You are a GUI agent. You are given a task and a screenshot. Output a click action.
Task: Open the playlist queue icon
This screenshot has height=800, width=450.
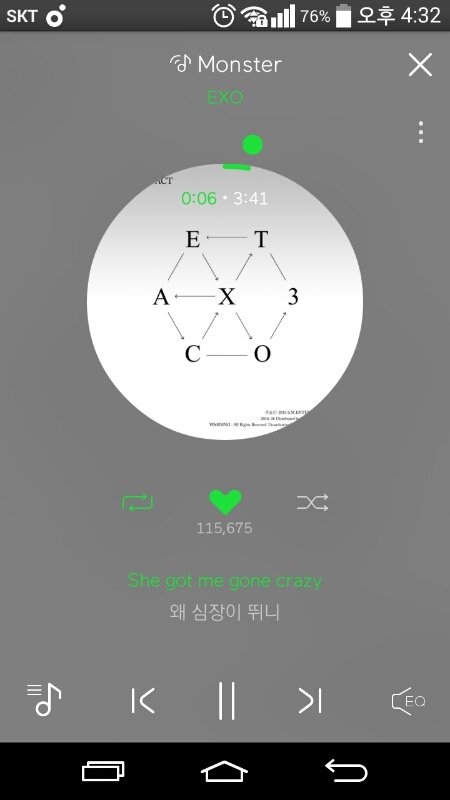click(x=44, y=699)
